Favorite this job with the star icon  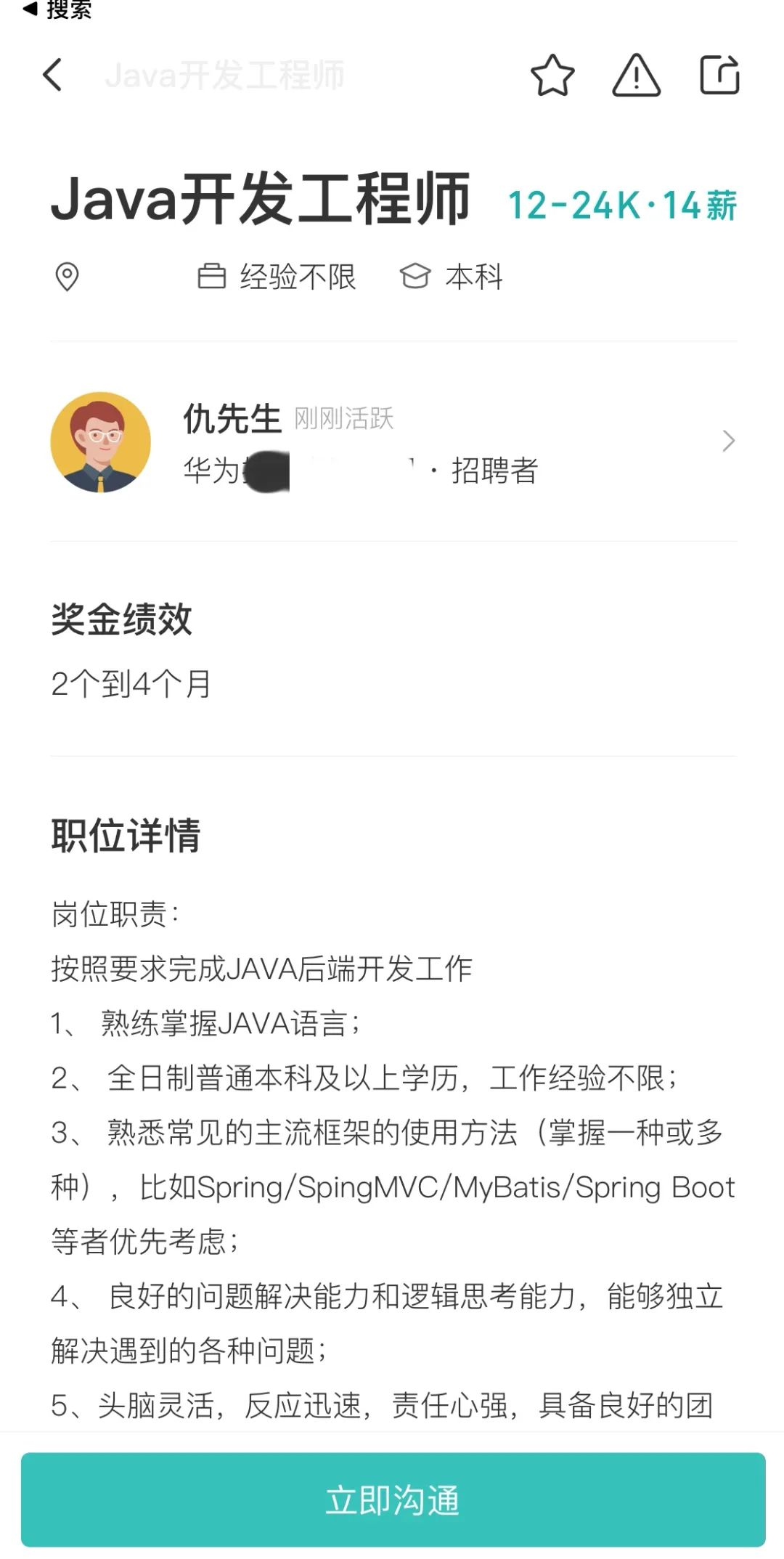[552, 76]
